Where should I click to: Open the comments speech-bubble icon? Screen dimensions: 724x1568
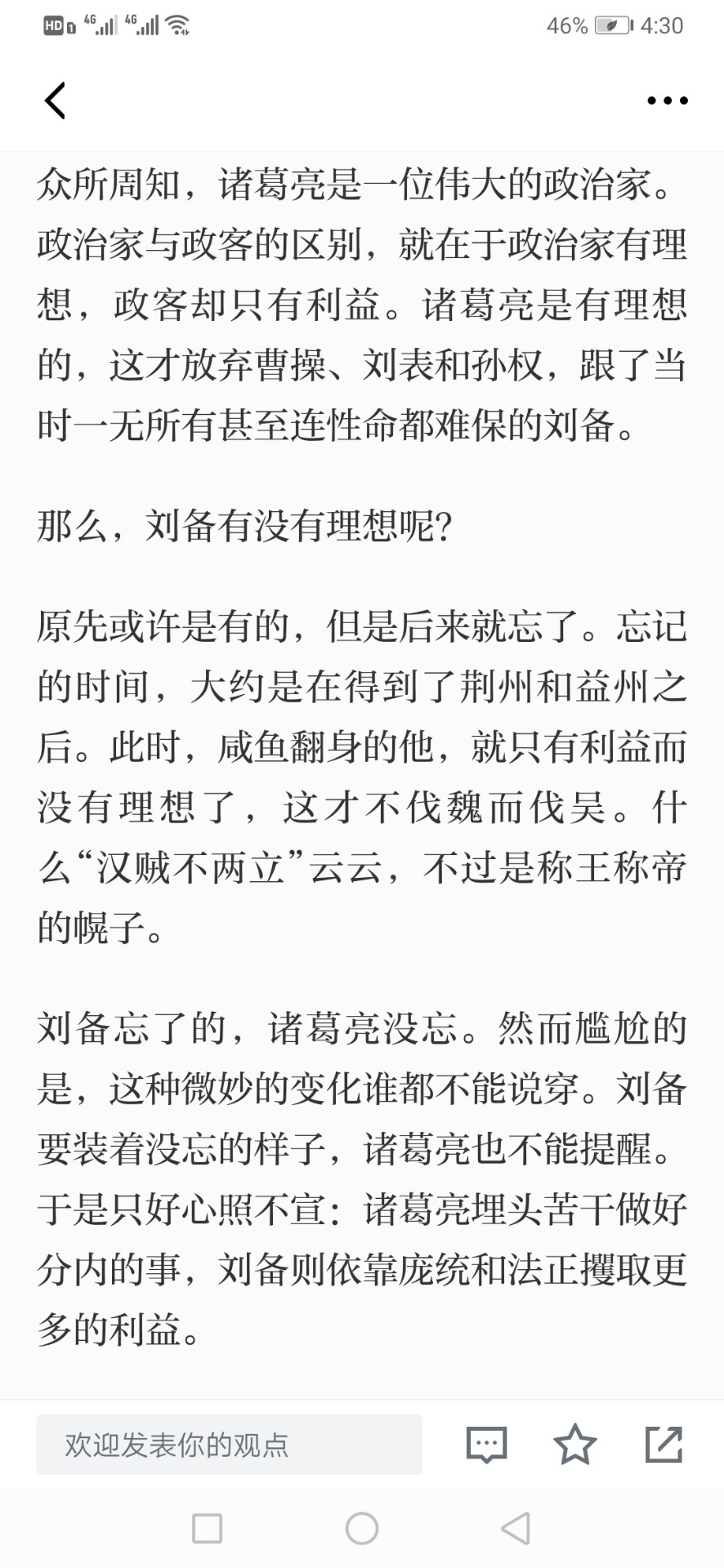click(x=486, y=1445)
